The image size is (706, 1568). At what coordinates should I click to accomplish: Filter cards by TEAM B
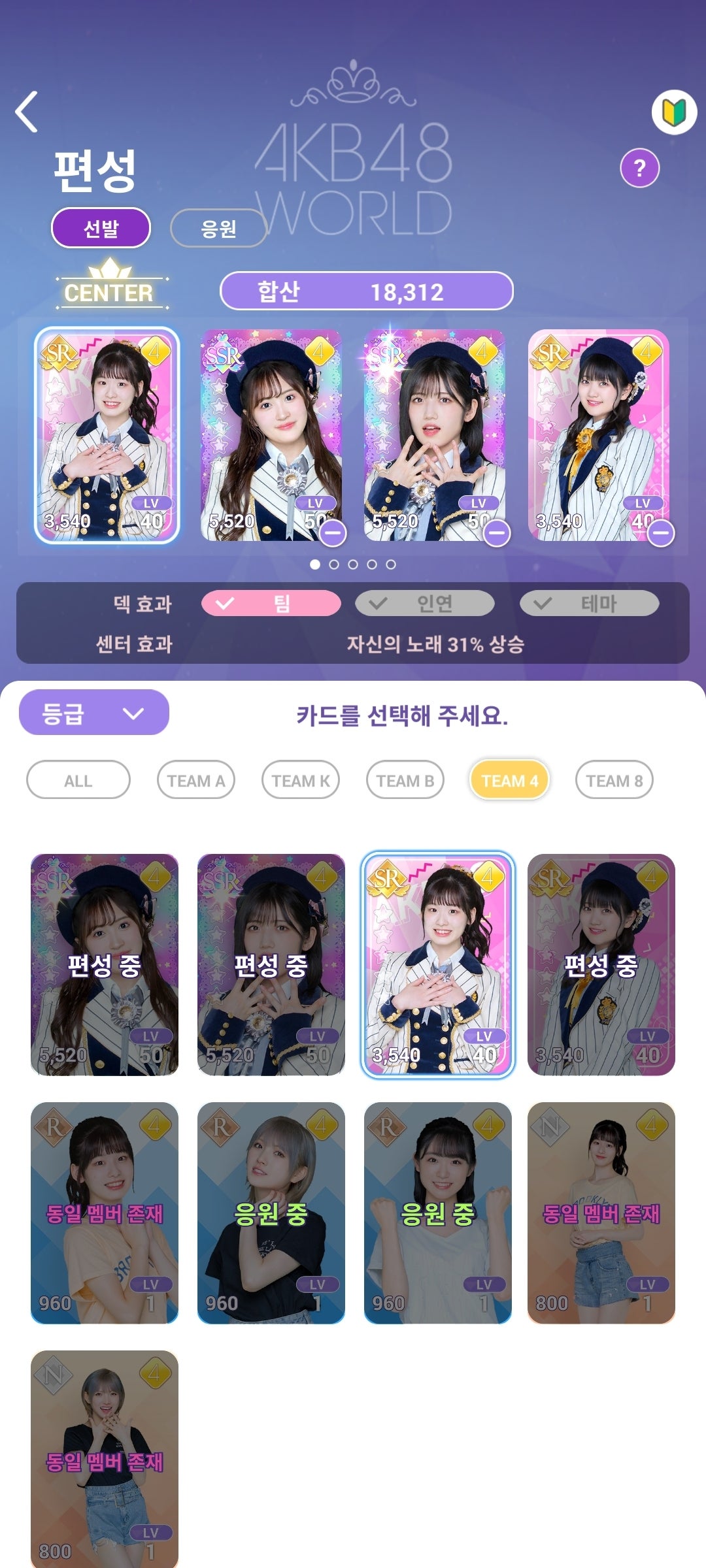point(405,780)
